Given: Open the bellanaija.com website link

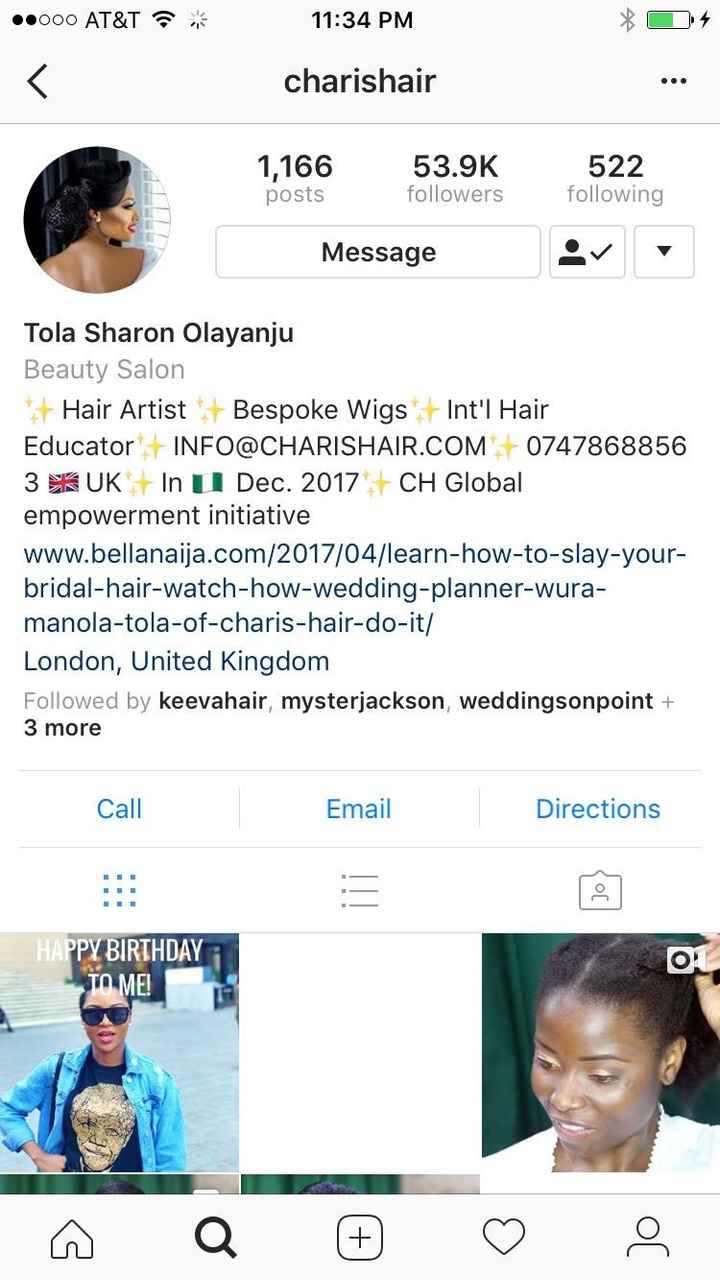Looking at the screenshot, I should point(355,588).
